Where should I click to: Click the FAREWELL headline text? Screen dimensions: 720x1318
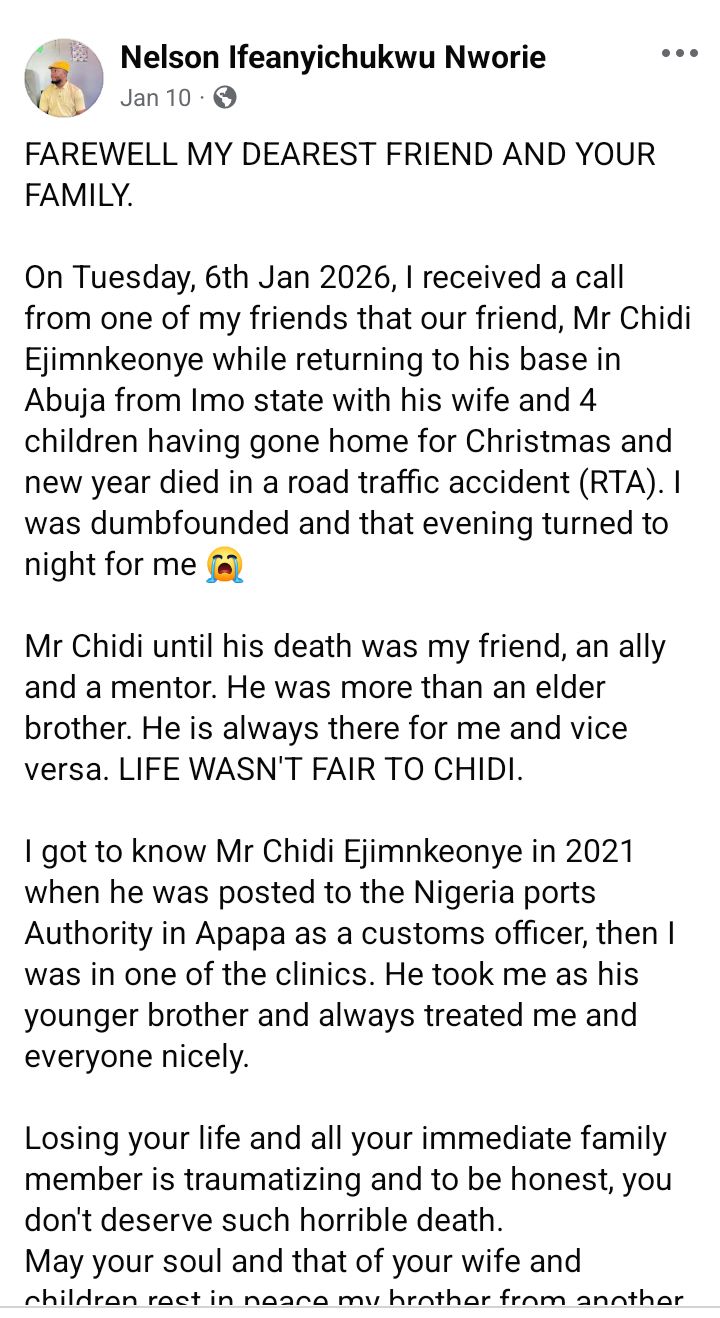click(x=339, y=154)
